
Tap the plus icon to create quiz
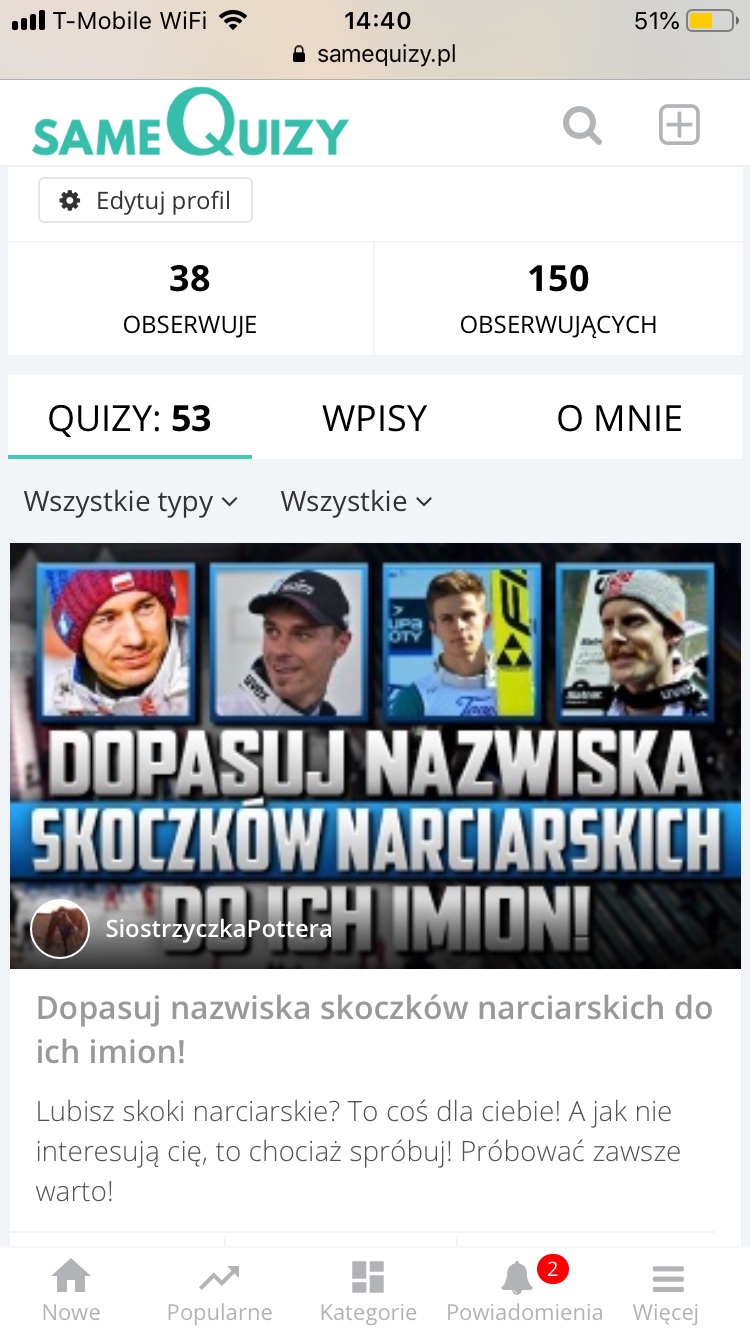pyautogui.click(x=679, y=126)
